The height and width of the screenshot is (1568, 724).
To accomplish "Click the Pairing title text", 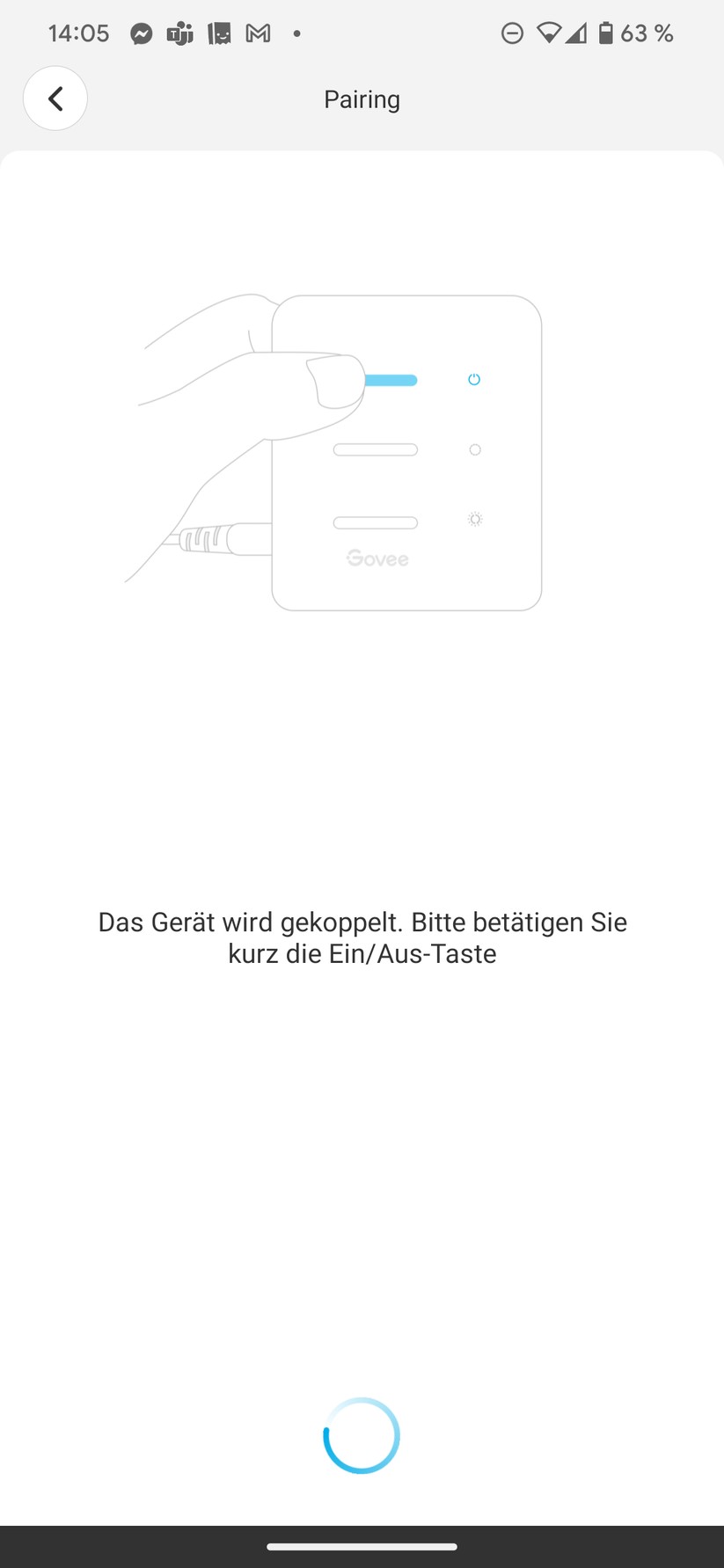I will (x=362, y=98).
